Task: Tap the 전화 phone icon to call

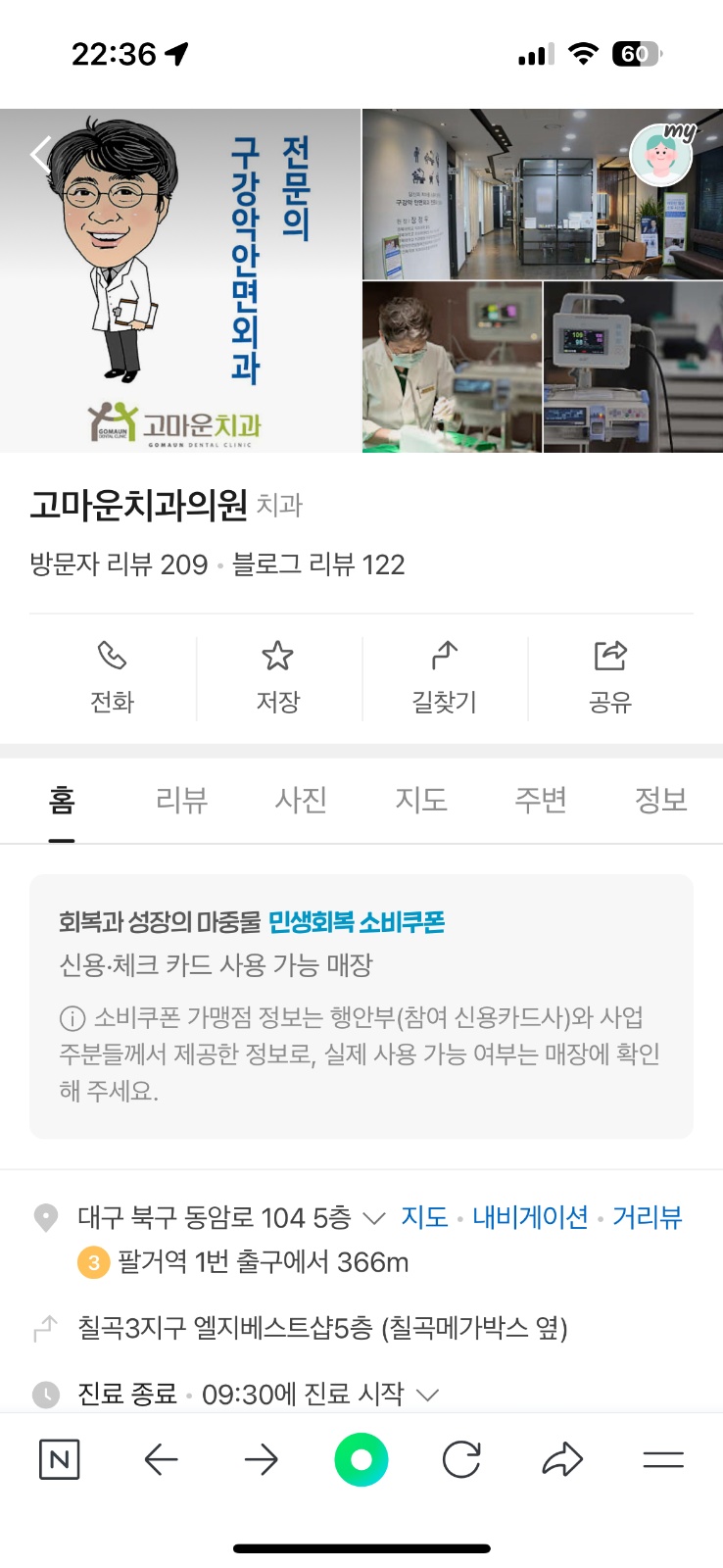Action: point(112,676)
